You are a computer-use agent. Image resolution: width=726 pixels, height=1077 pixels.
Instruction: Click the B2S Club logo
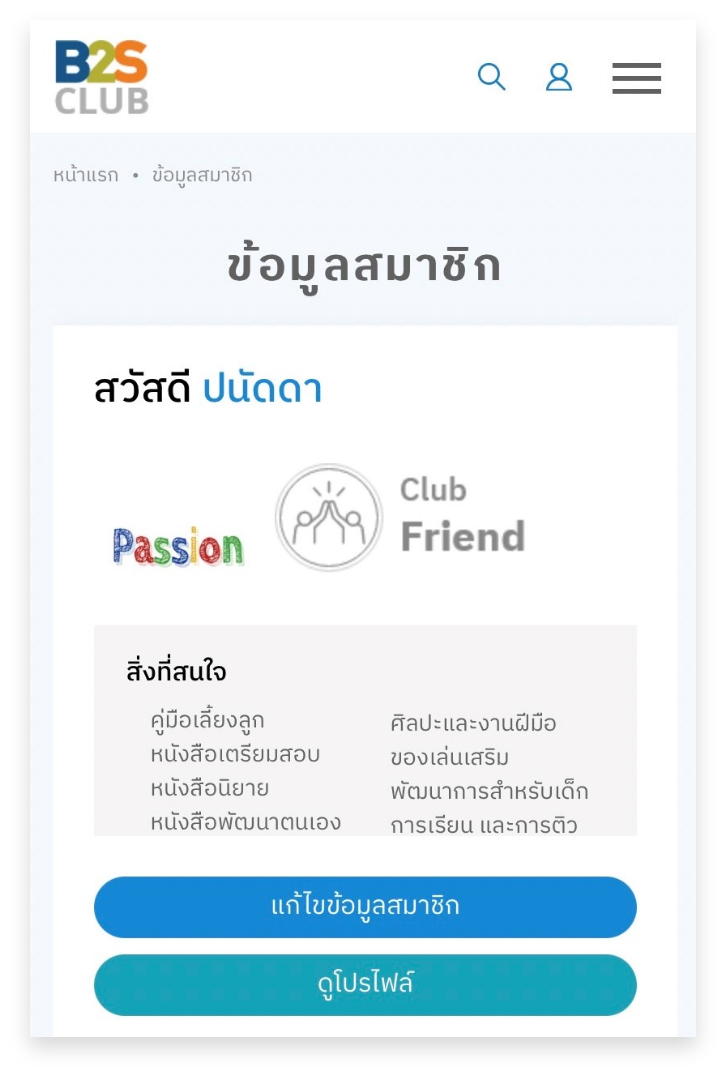(x=100, y=77)
